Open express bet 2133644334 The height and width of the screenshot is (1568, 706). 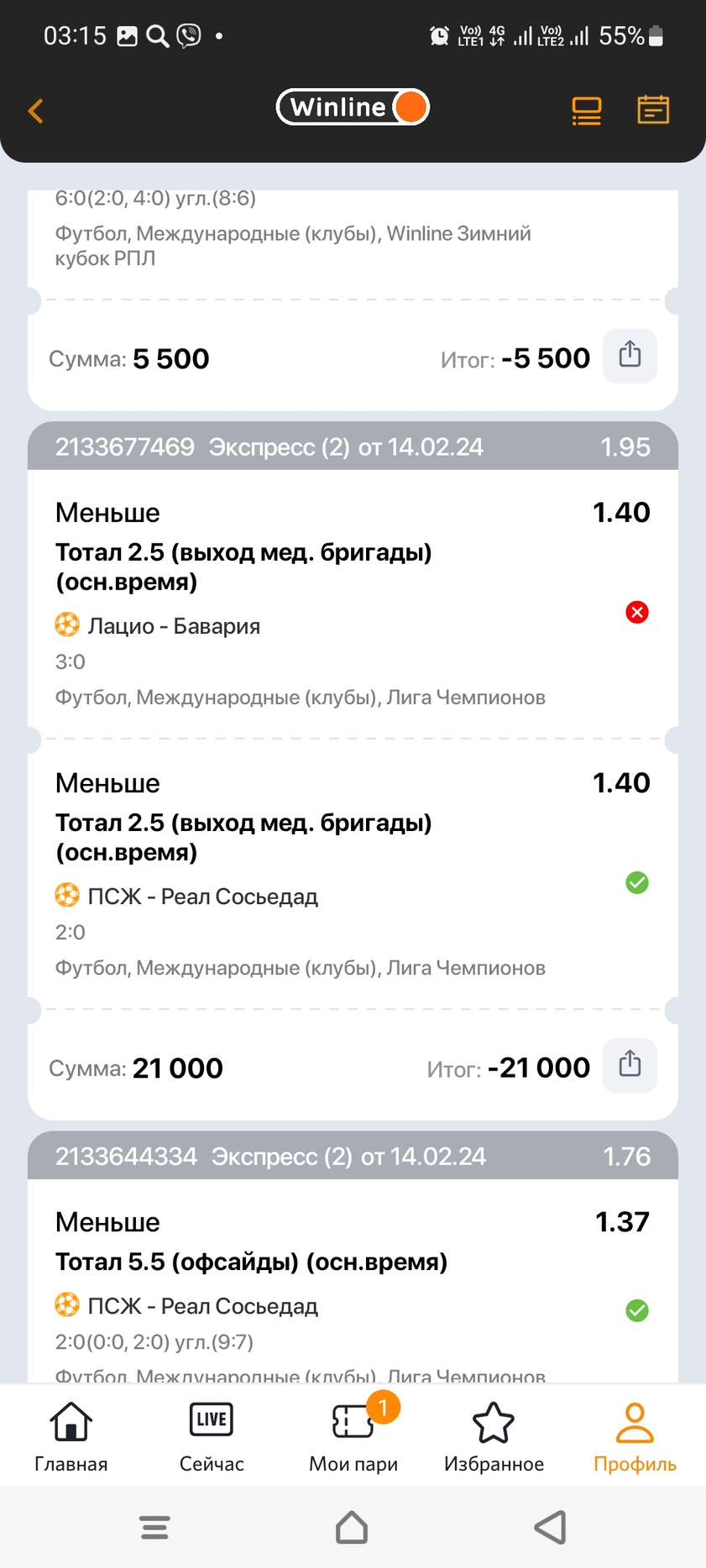coord(353,1156)
